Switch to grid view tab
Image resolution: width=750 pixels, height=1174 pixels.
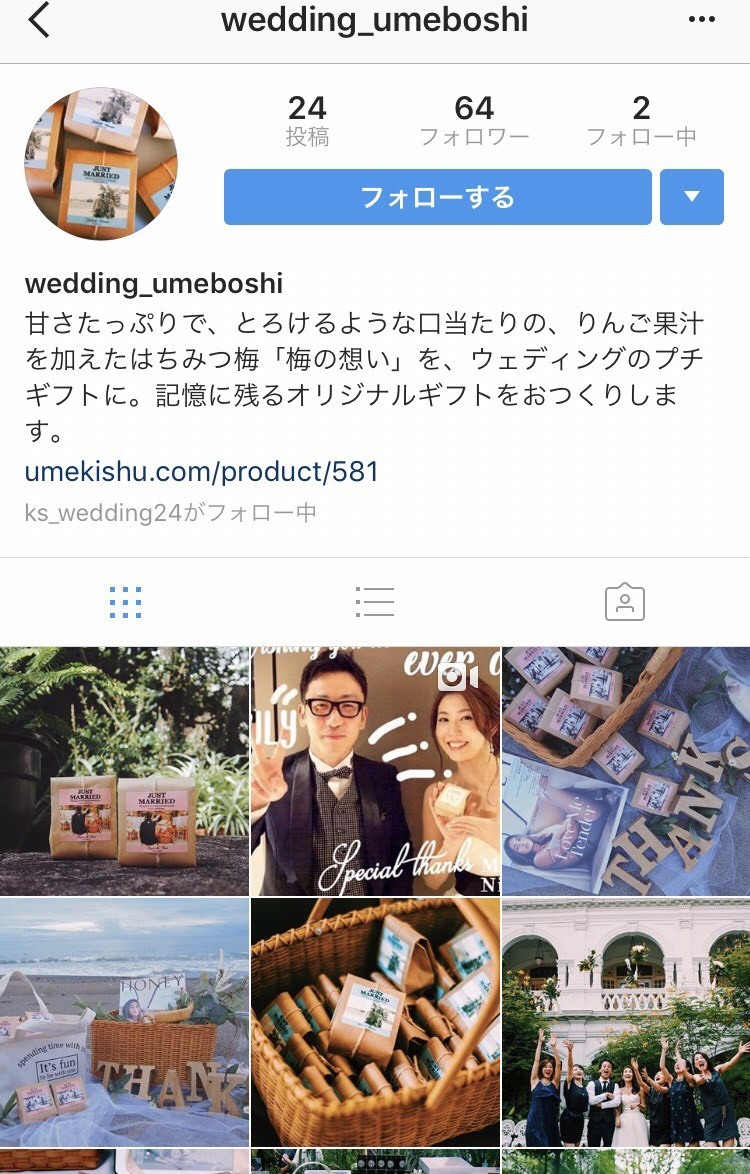coord(125,602)
